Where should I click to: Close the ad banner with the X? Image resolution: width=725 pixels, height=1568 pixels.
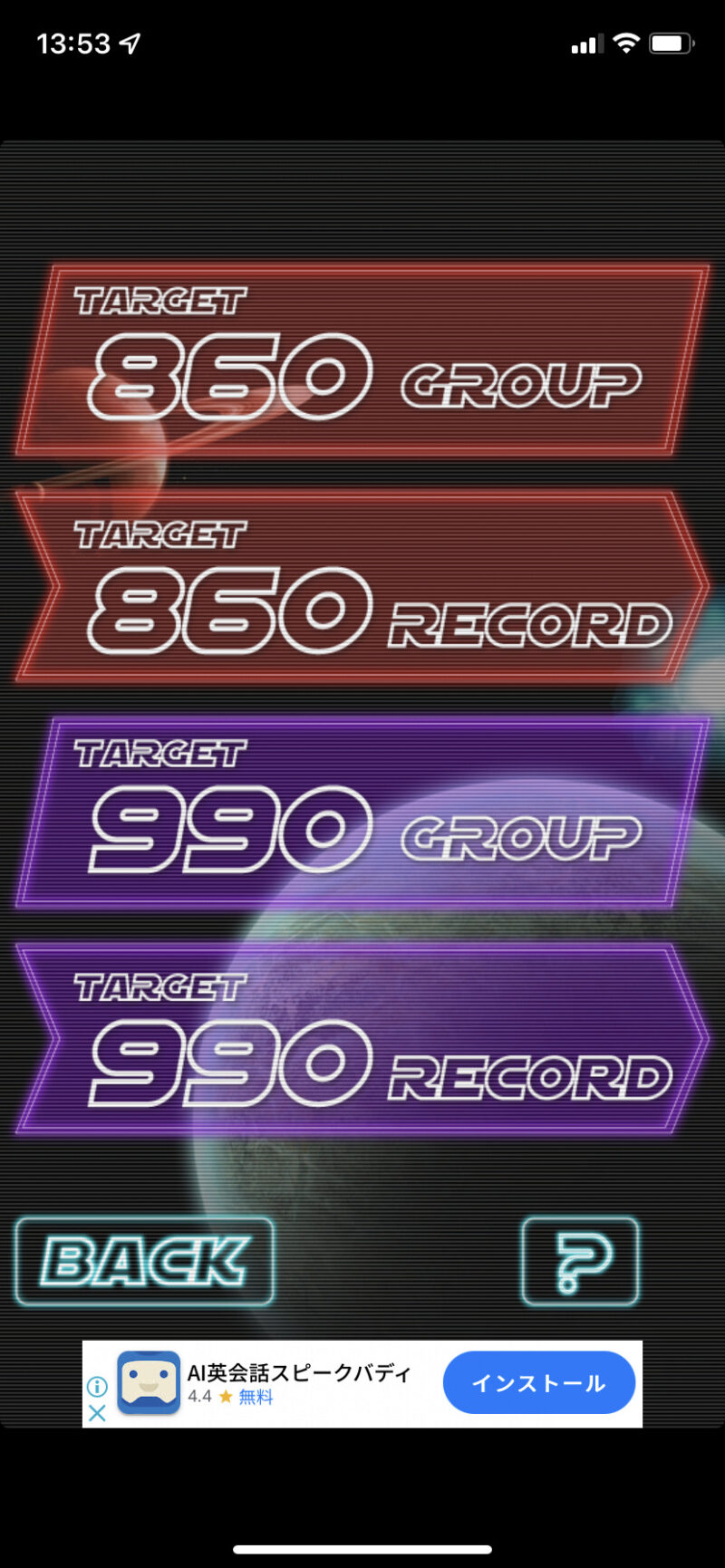97,1412
